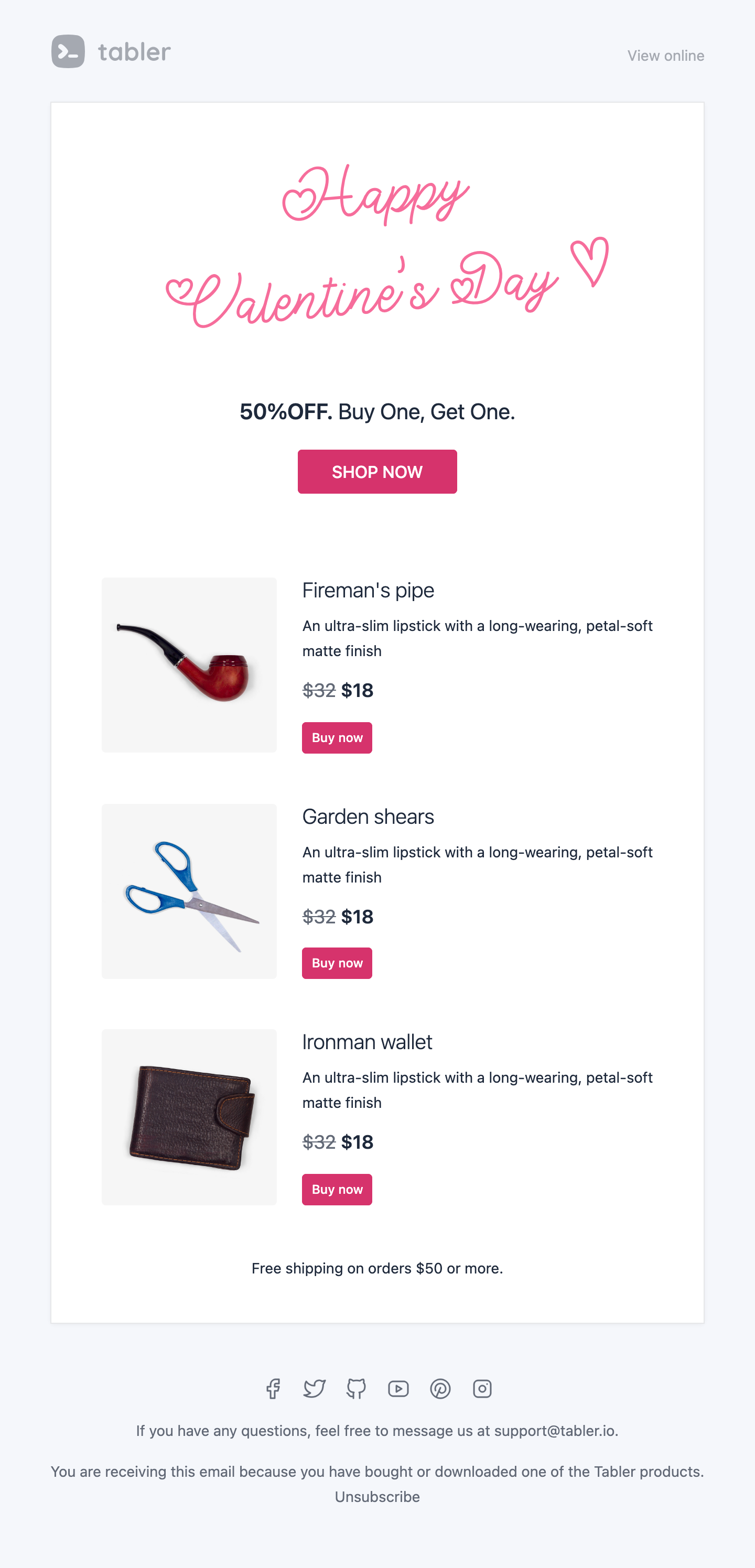
Task: Tap the support@tabler.io email link
Action: (x=554, y=1431)
